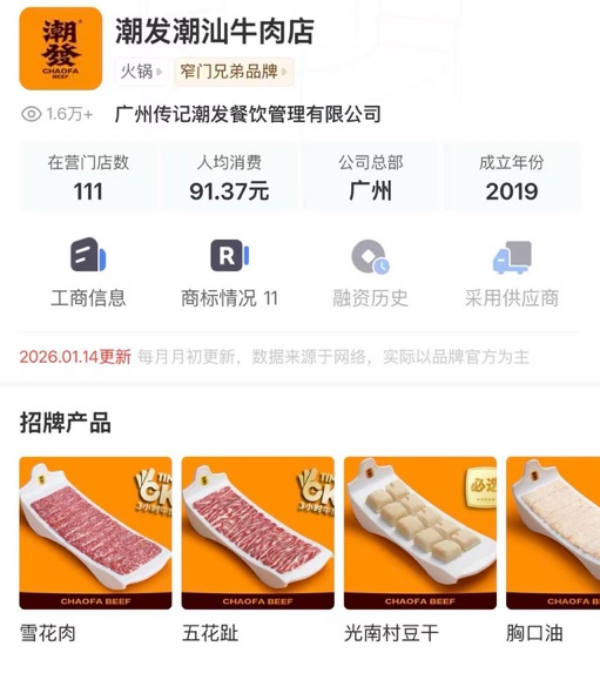The width and height of the screenshot is (600, 673).
Task: Open the 窄门兄弟品牌 tag
Action: pyautogui.click(x=233, y=71)
